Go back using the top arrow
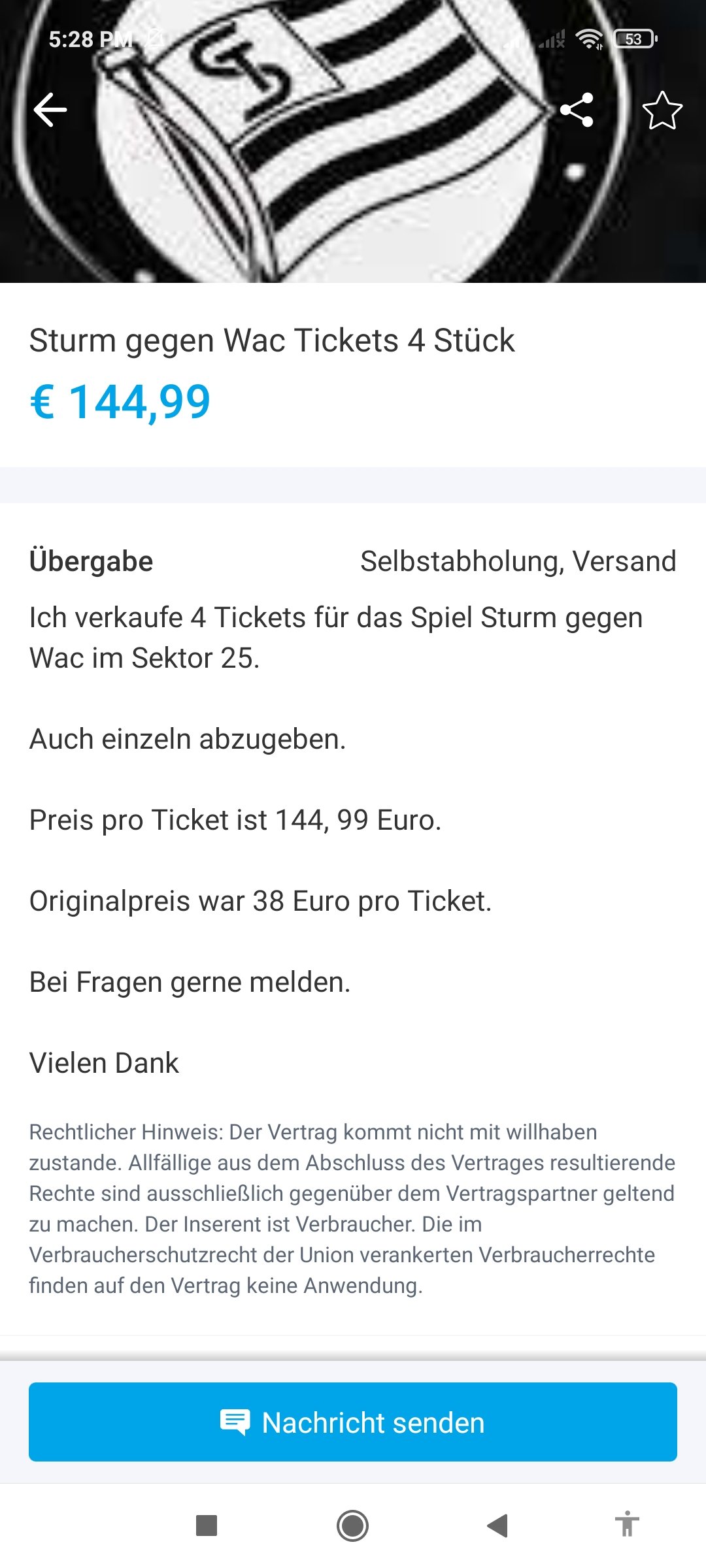The width and height of the screenshot is (706, 1568). pos(50,110)
